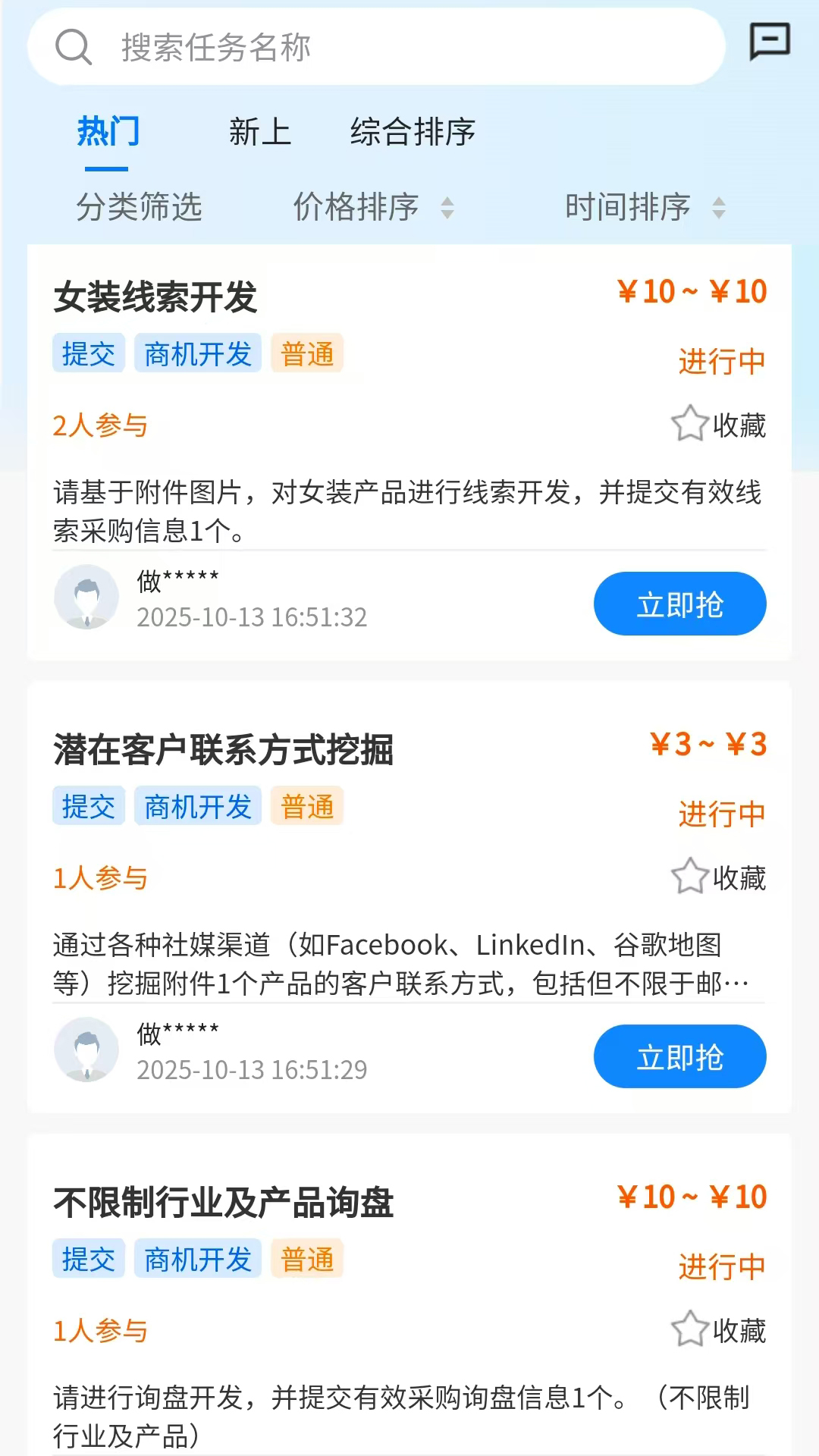Switch to the 新上 tab
Viewport: 819px width, 1456px height.
click(x=259, y=133)
